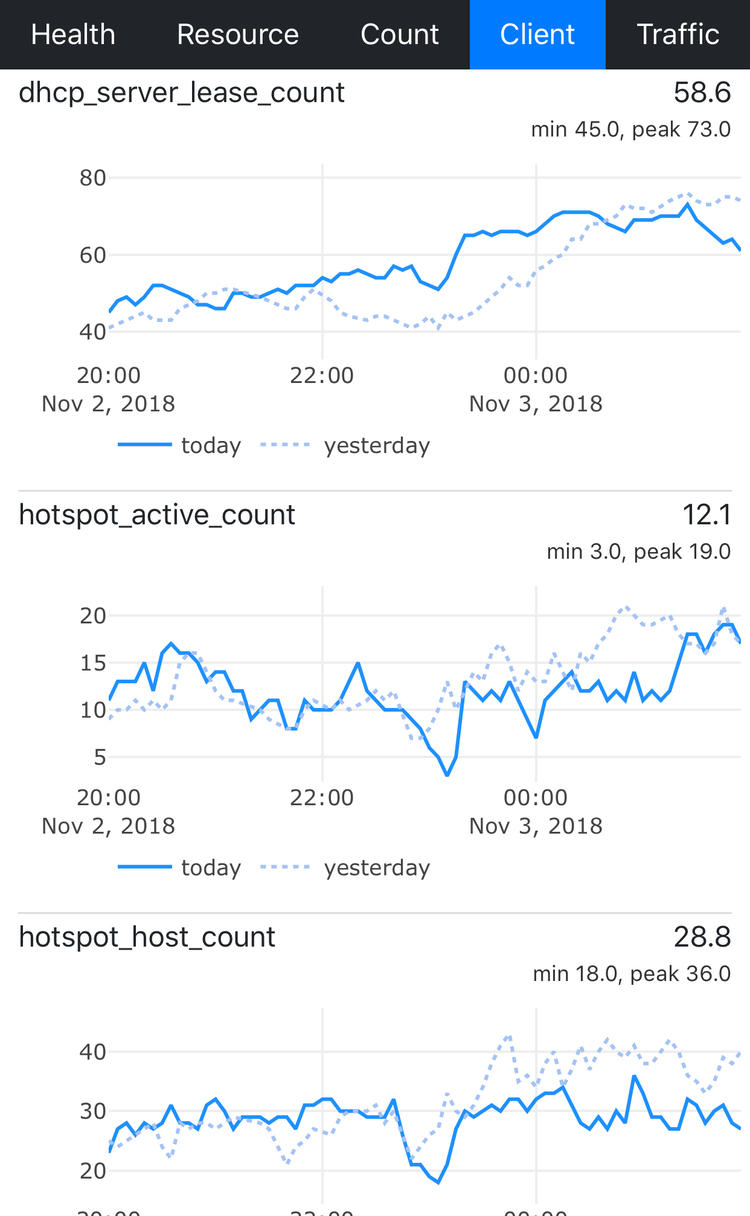The image size is (750, 1216).
Task: Click the currently active Client tab
Action: tap(537, 34)
